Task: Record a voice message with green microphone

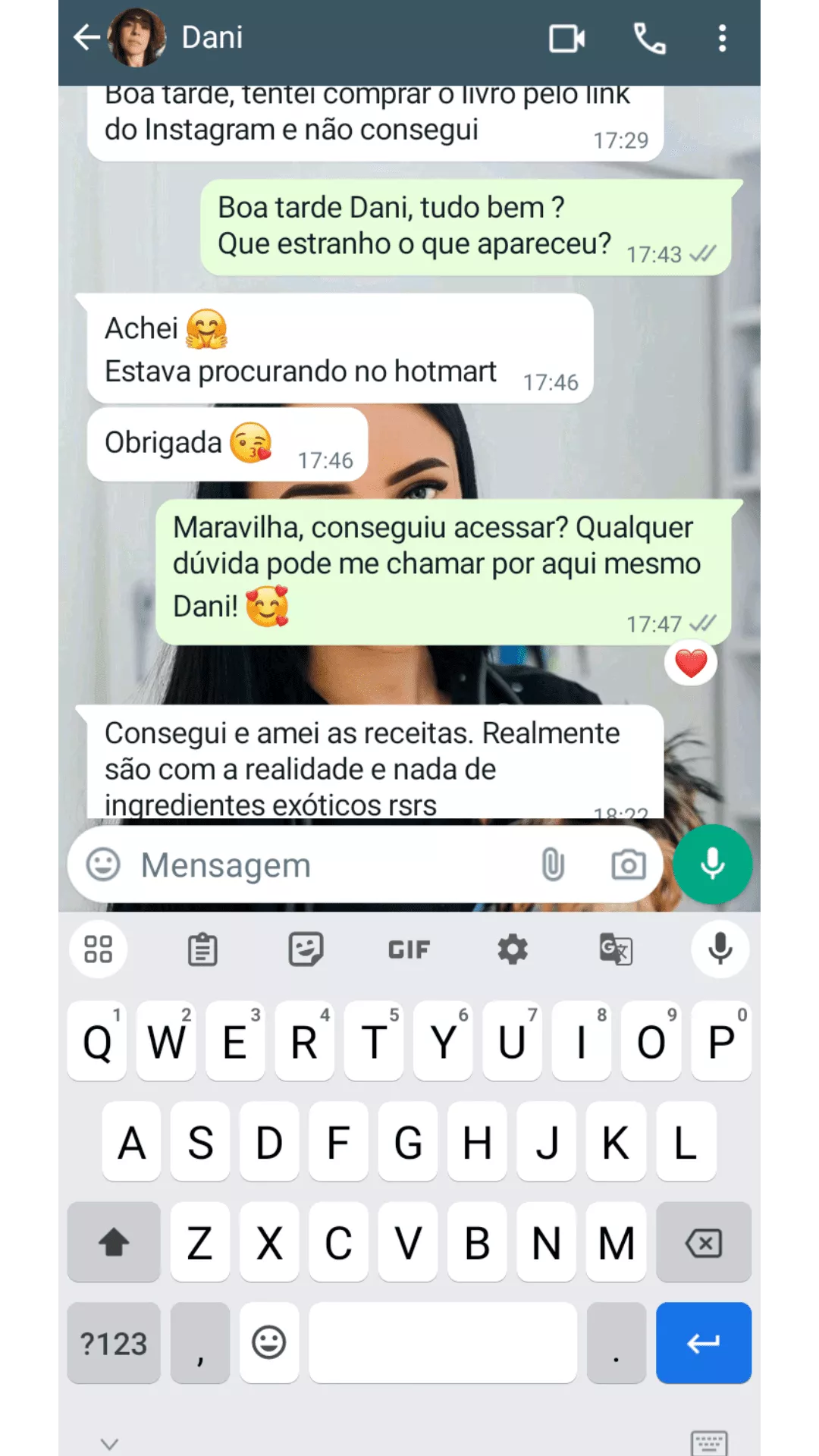Action: pos(712,864)
